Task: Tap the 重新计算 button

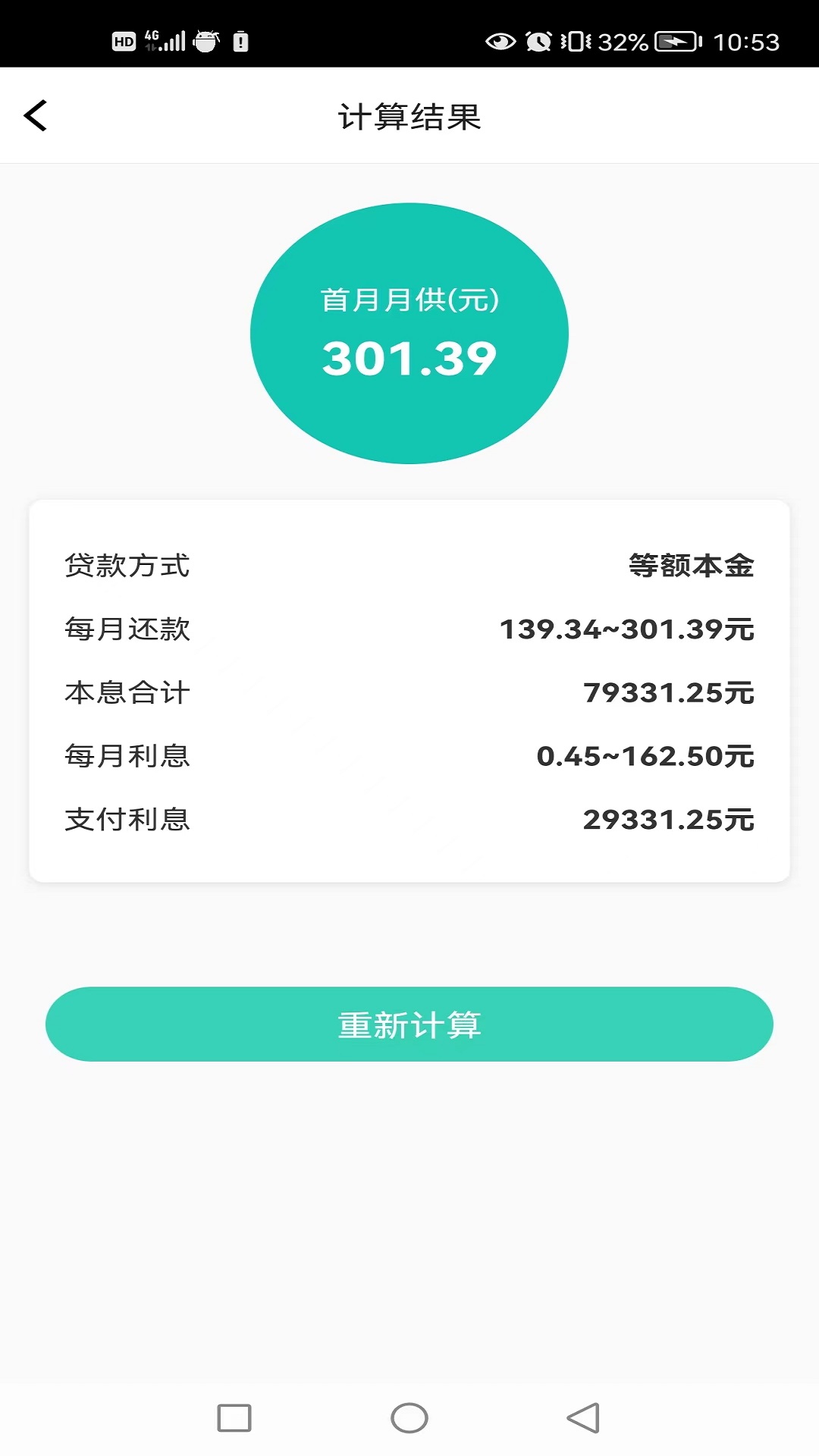Action: (x=409, y=1024)
